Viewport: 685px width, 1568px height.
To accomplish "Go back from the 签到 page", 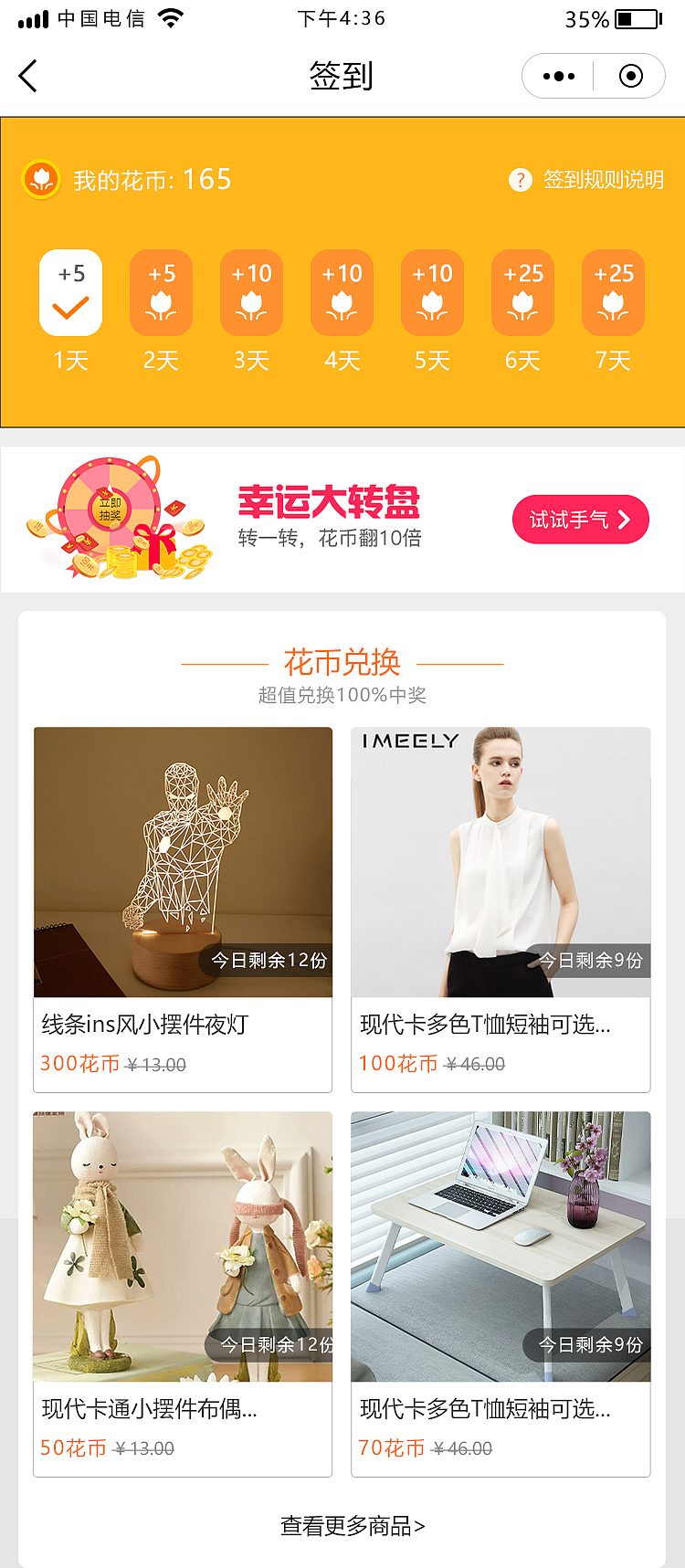I will (x=28, y=76).
